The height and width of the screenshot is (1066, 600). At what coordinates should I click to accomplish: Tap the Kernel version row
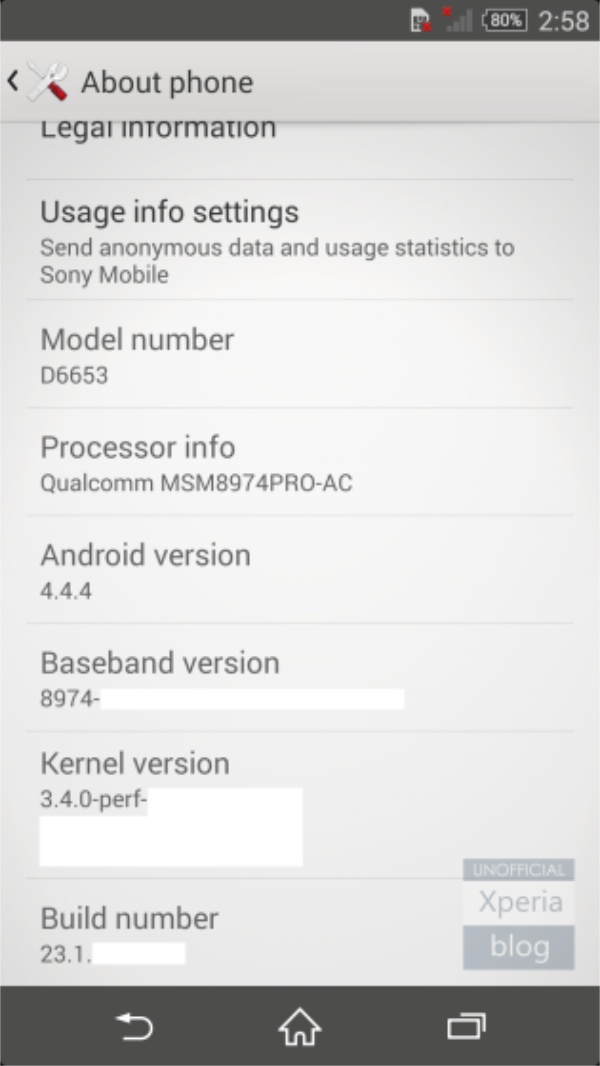point(300,804)
